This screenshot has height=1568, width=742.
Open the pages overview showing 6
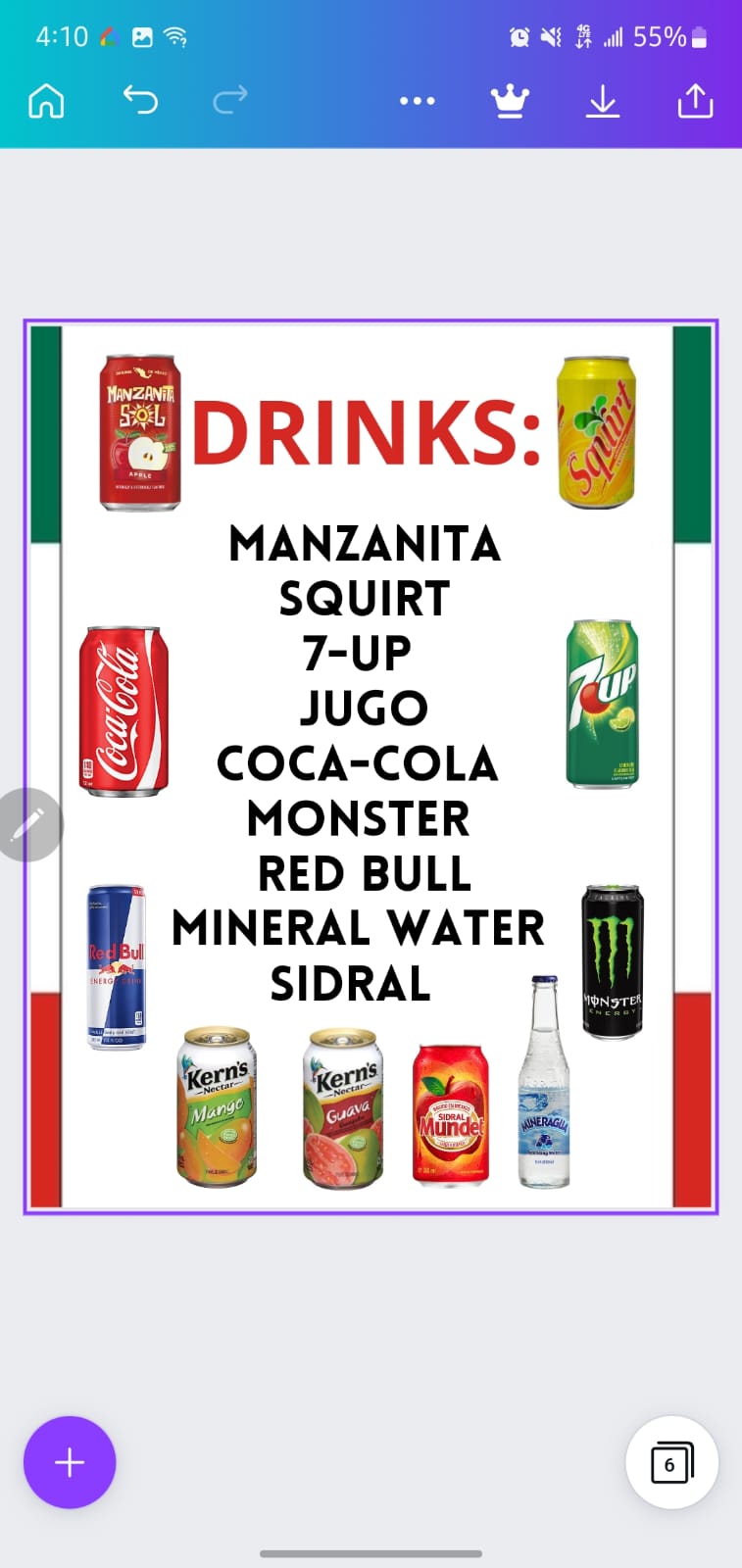671,1463
